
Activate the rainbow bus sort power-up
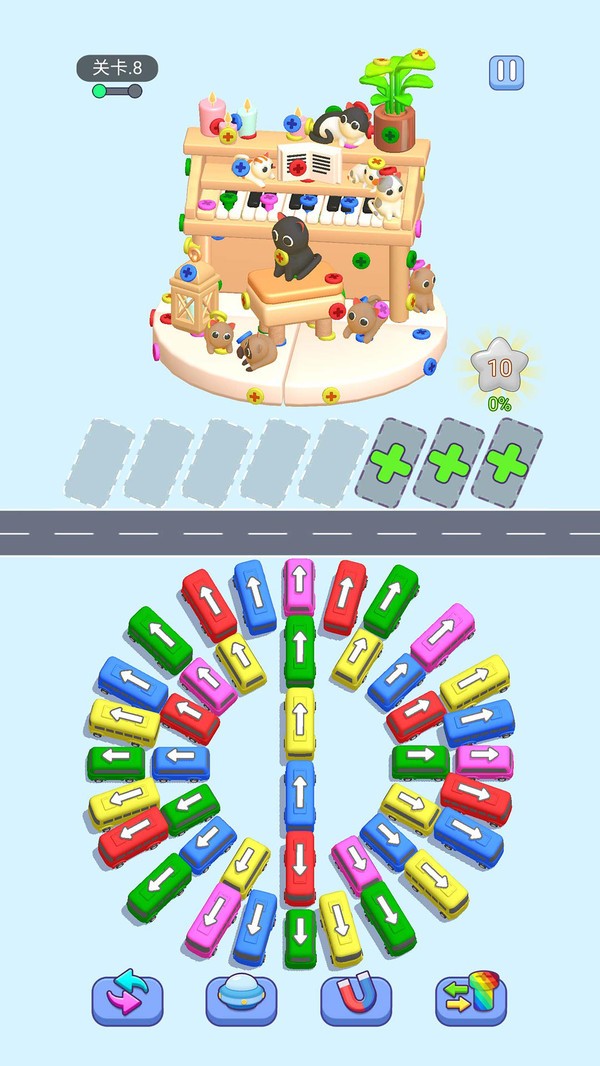coord(471,999)
